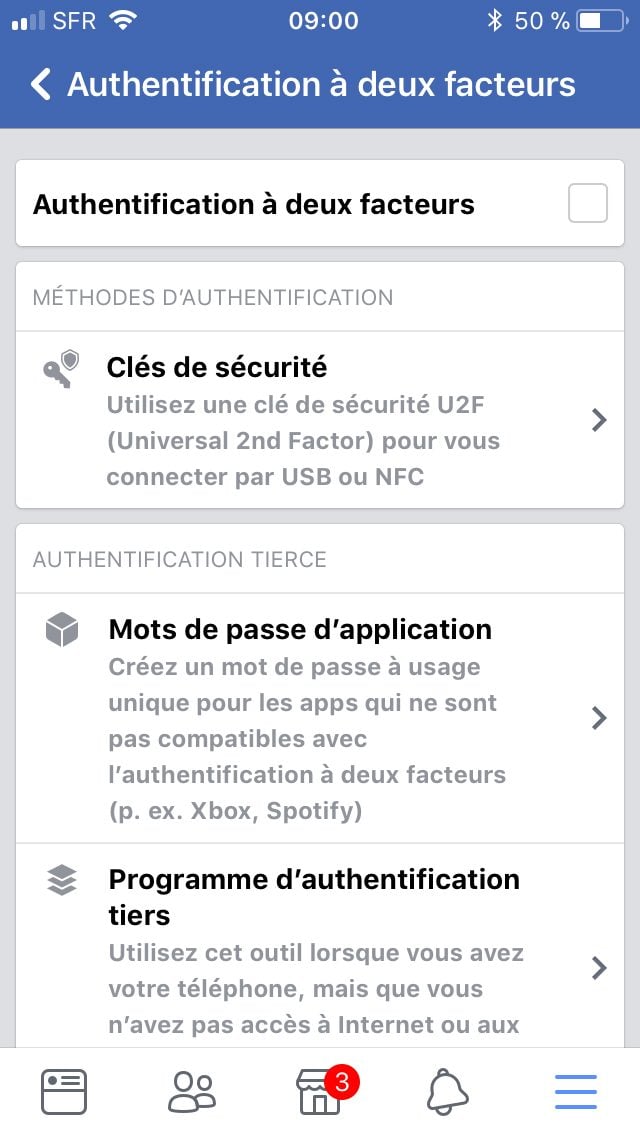
Task: Switch to the News Feed tab
Action: coord(64,1092)
